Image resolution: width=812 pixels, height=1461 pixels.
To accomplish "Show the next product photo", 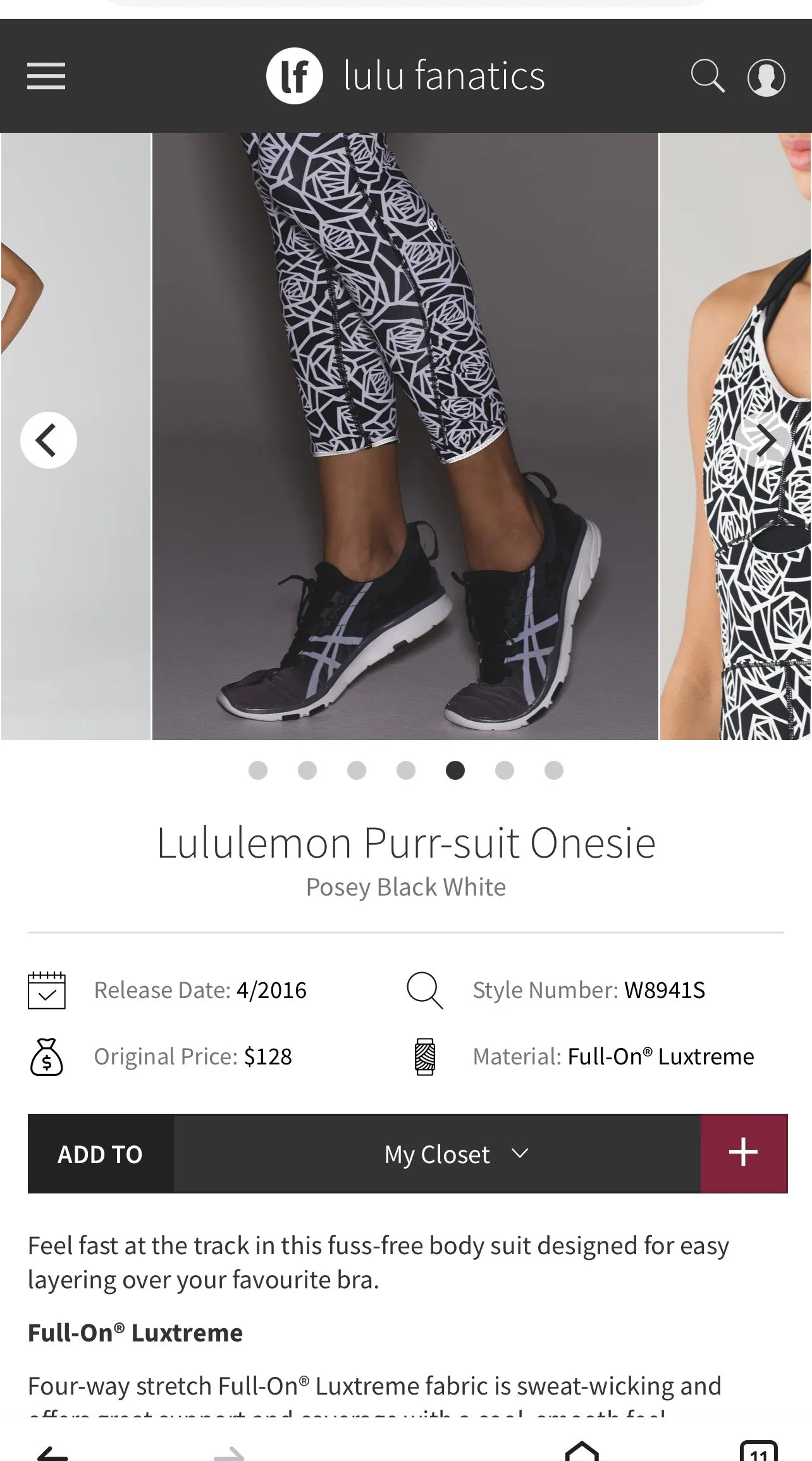I will [x=763, y=440].
